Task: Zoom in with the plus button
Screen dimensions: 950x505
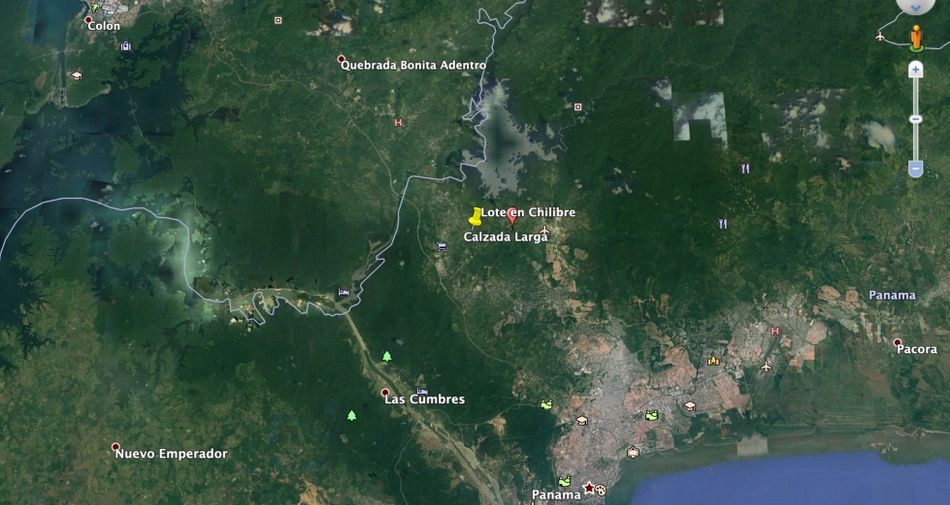Action: point(915,69)
